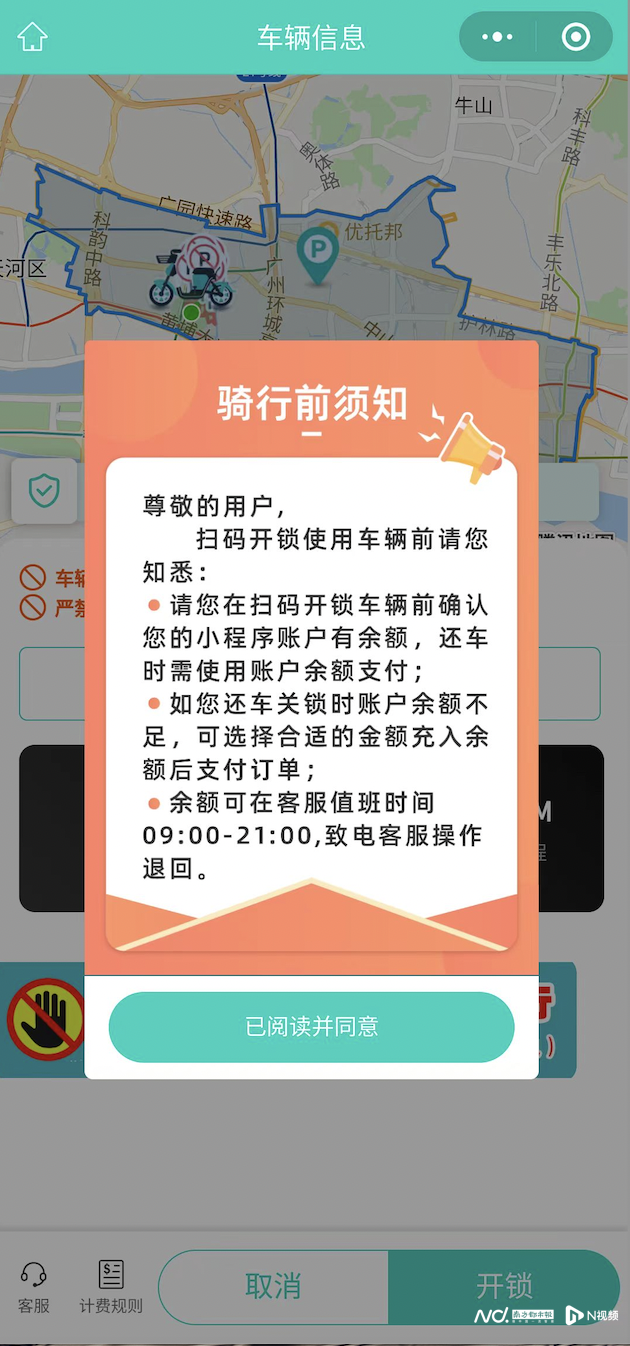Open 计费规则 billing rules

[x=111, y=1287]
